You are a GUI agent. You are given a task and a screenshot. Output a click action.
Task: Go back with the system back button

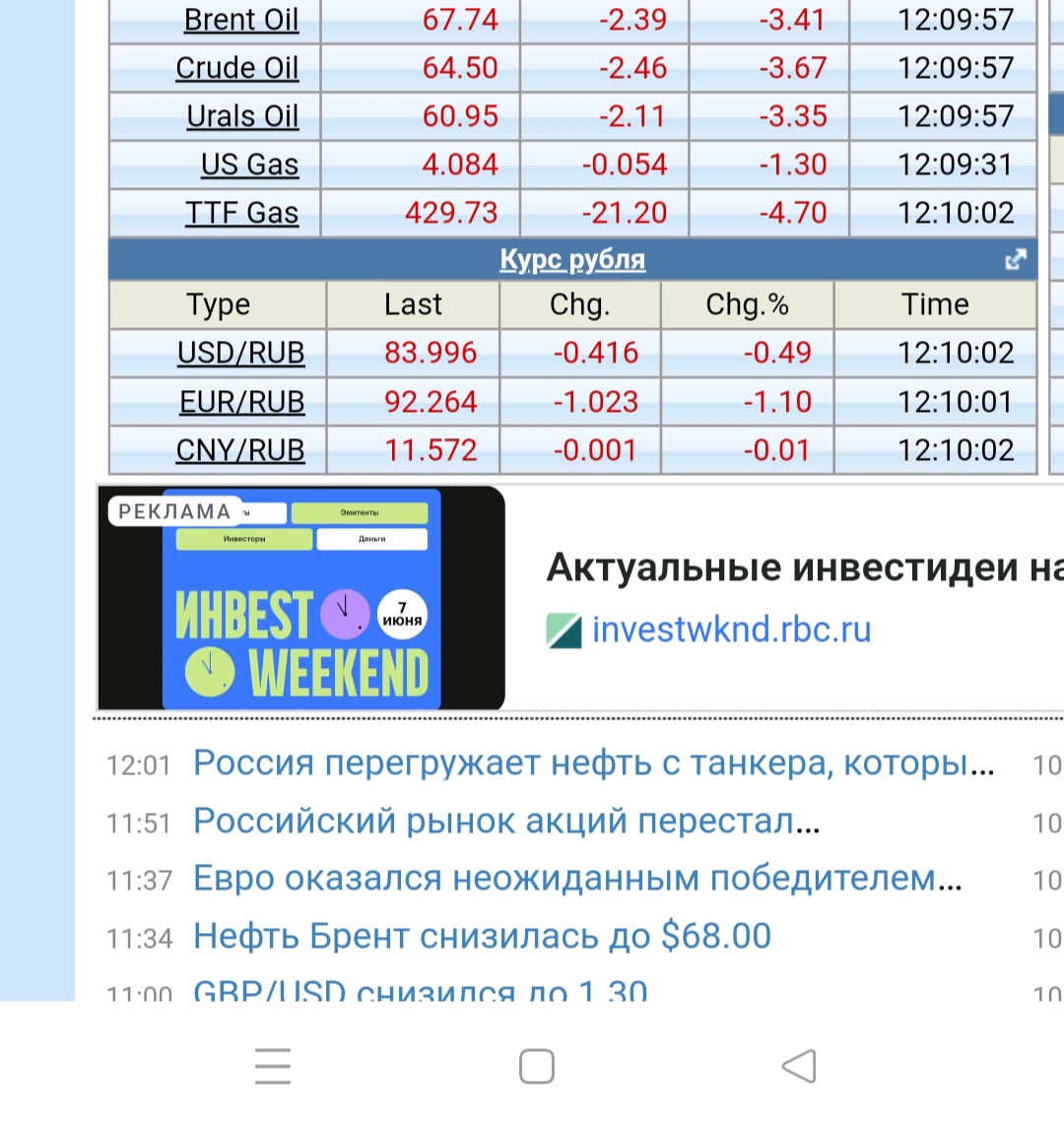pyautogui.click(x=798, y=1066)
